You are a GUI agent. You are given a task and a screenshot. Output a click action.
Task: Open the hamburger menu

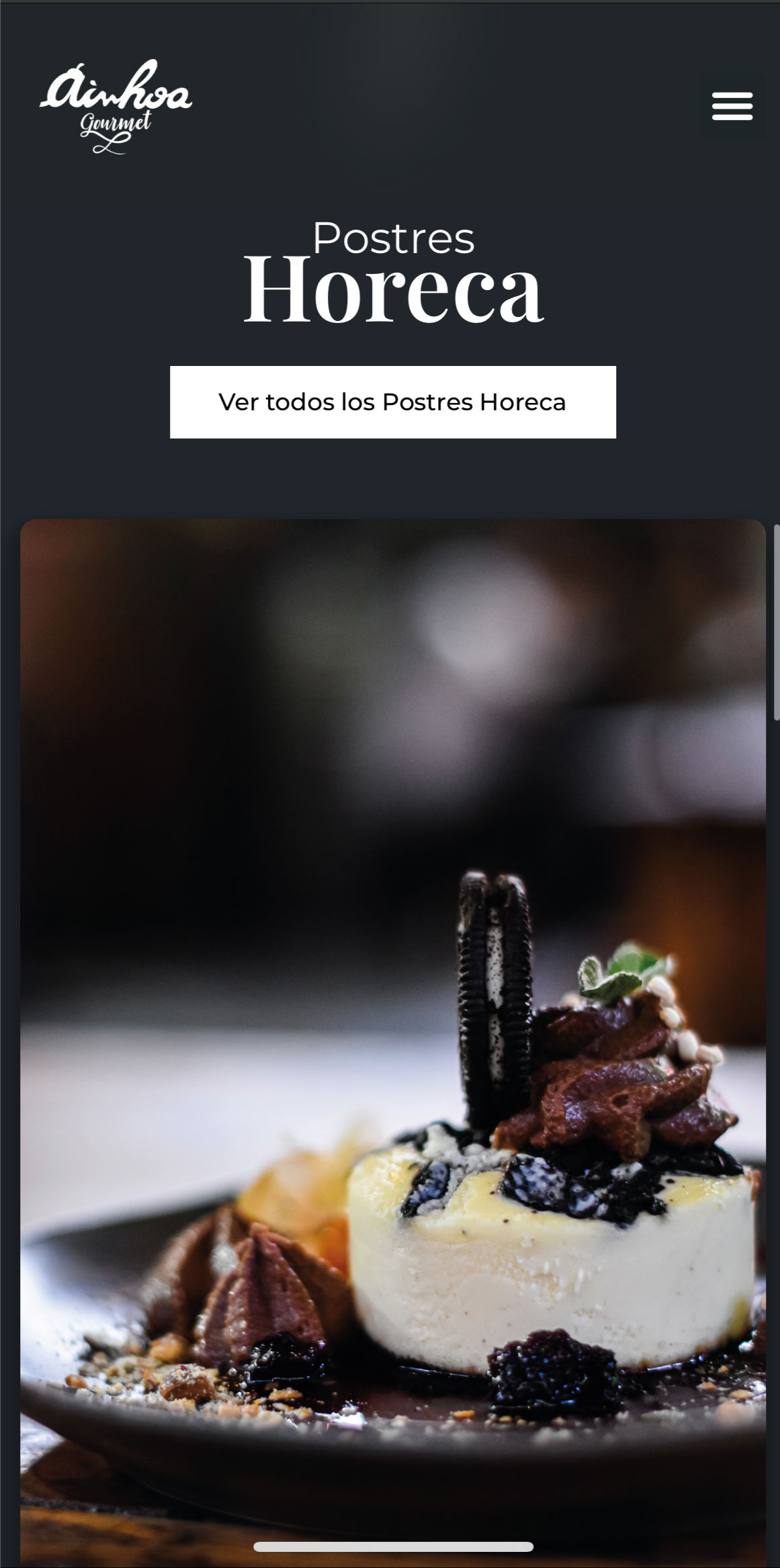tap(732, 106)
